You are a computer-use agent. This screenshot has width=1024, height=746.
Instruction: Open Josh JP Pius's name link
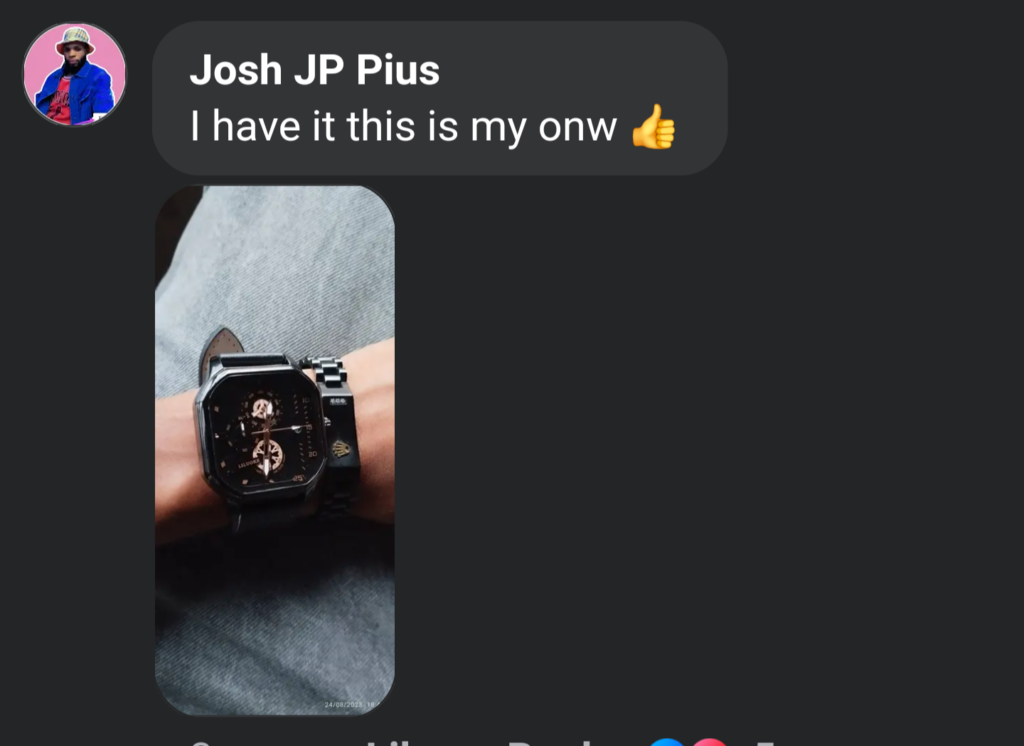(x=314, y=70)
